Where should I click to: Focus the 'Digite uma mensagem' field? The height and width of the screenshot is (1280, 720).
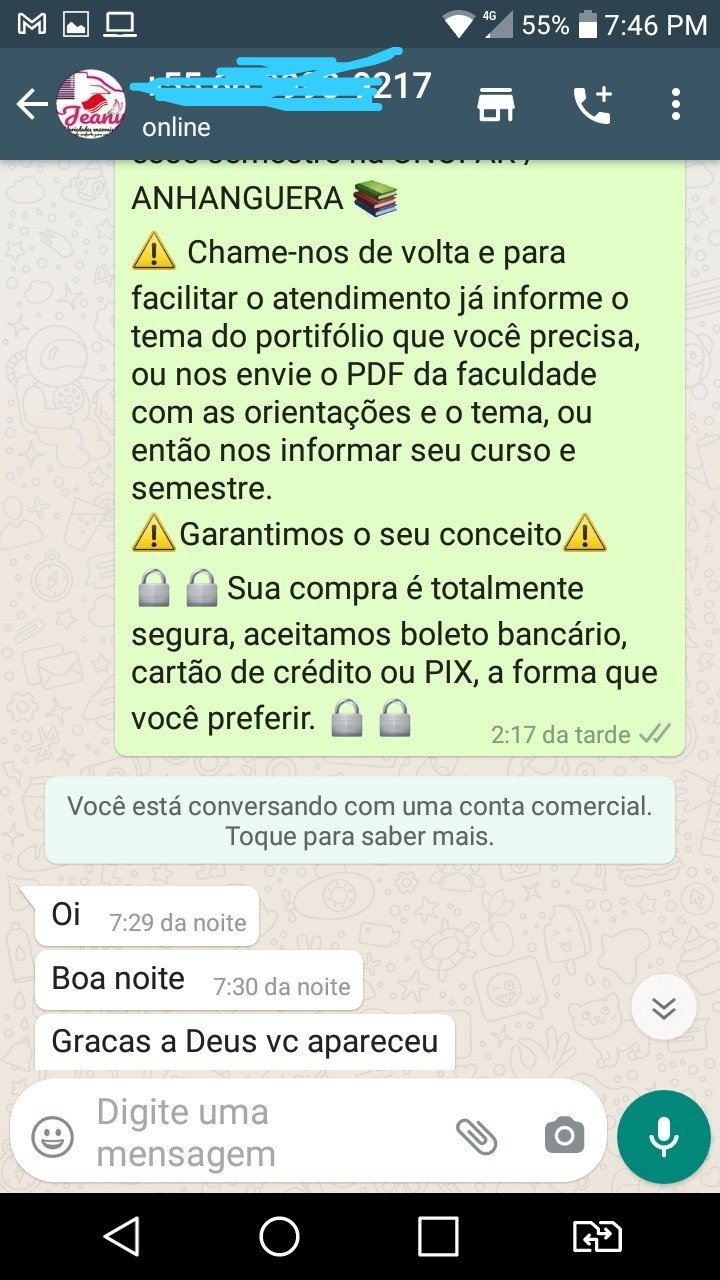pos(260,1133)
